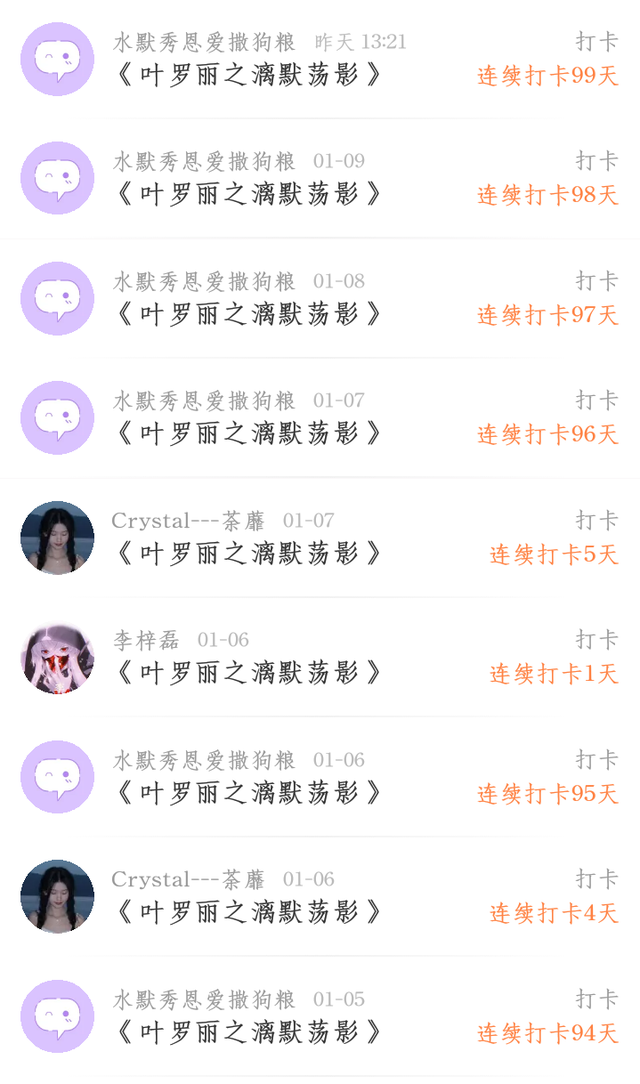
Task: Open 李梓磊's check-in entry
Action: coord(320,657)
